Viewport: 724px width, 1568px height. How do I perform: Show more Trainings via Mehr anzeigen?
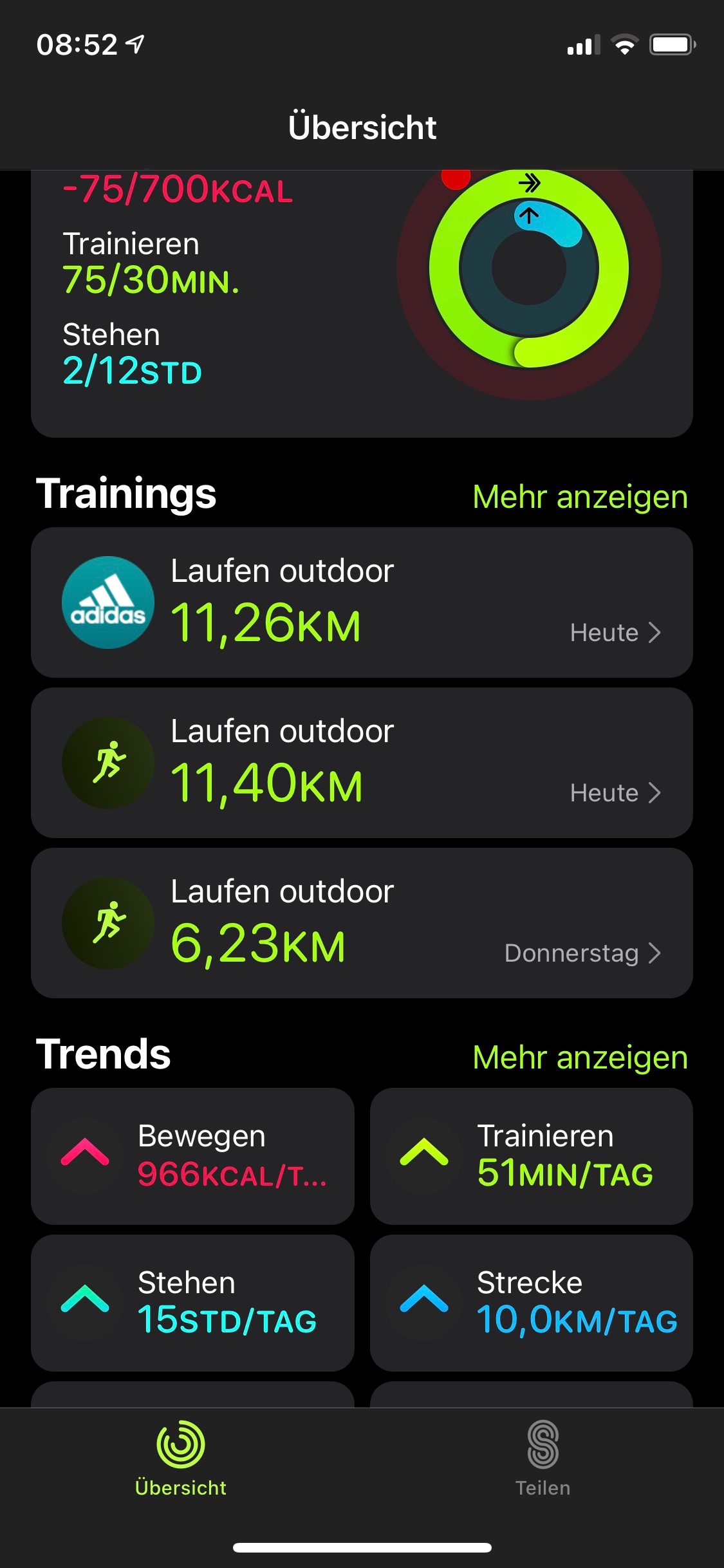tap(580, 498)
